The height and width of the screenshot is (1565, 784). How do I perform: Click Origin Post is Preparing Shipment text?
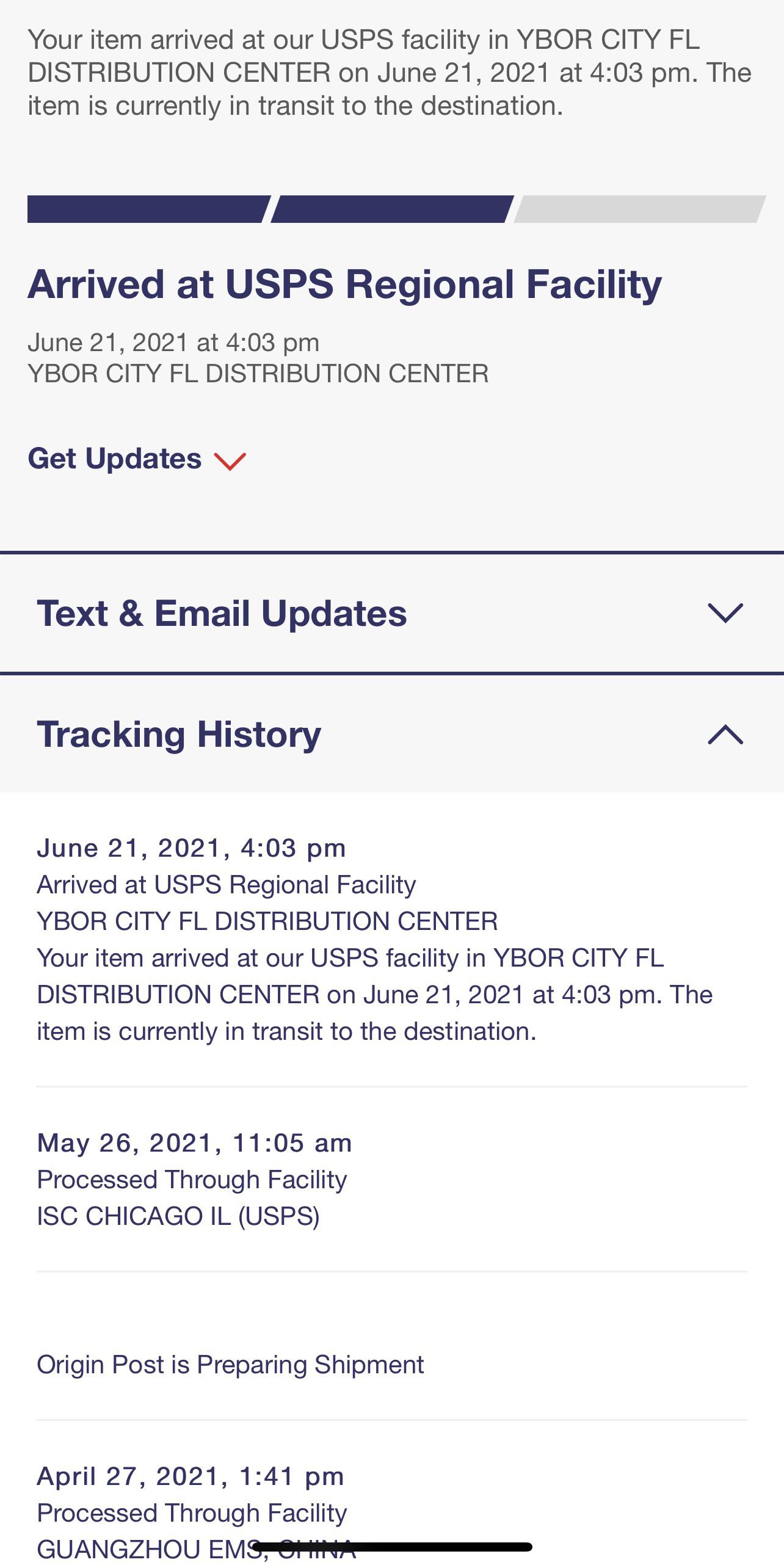[230, 1364]
